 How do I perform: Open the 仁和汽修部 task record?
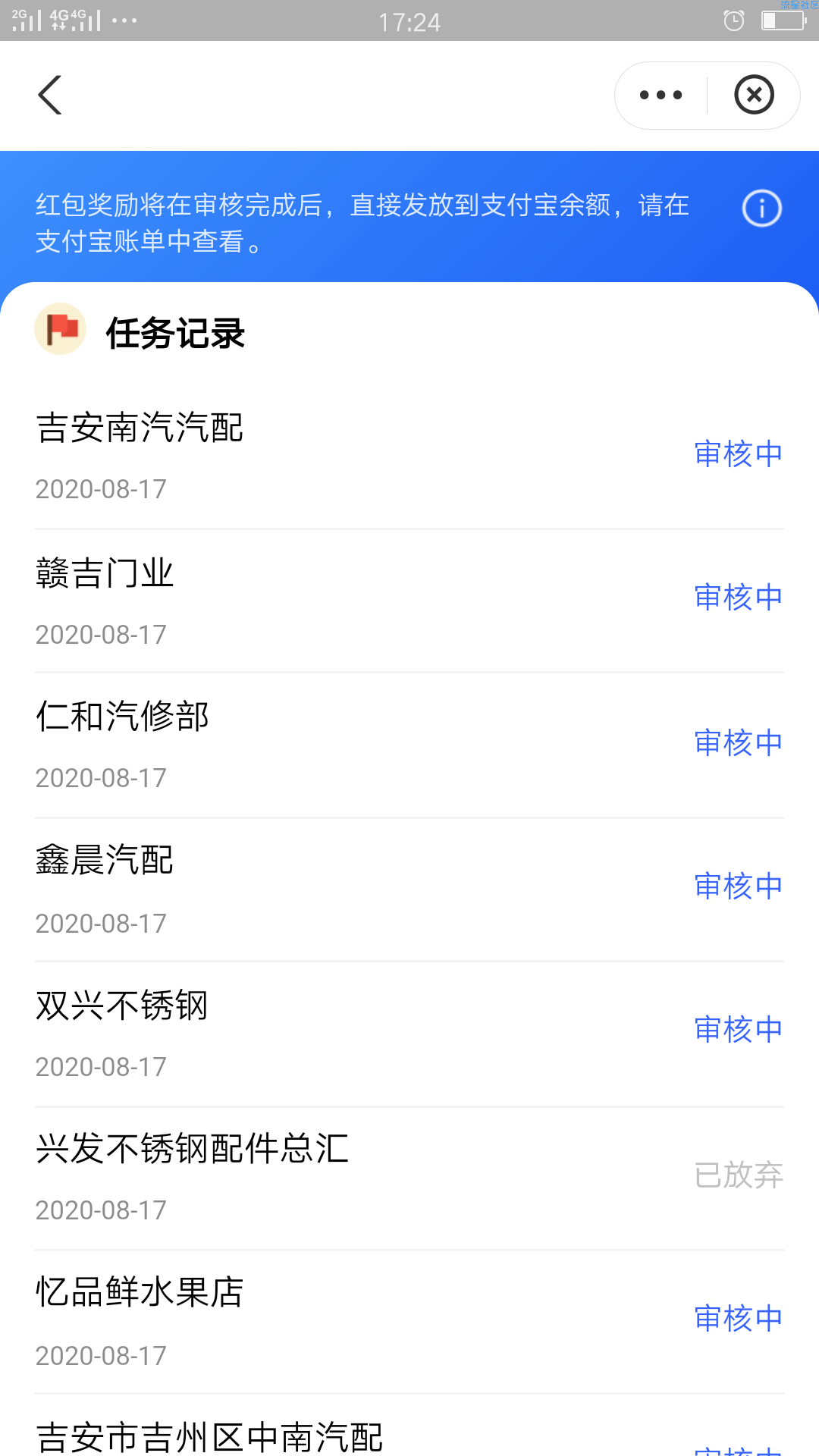[x=409, y=745]
